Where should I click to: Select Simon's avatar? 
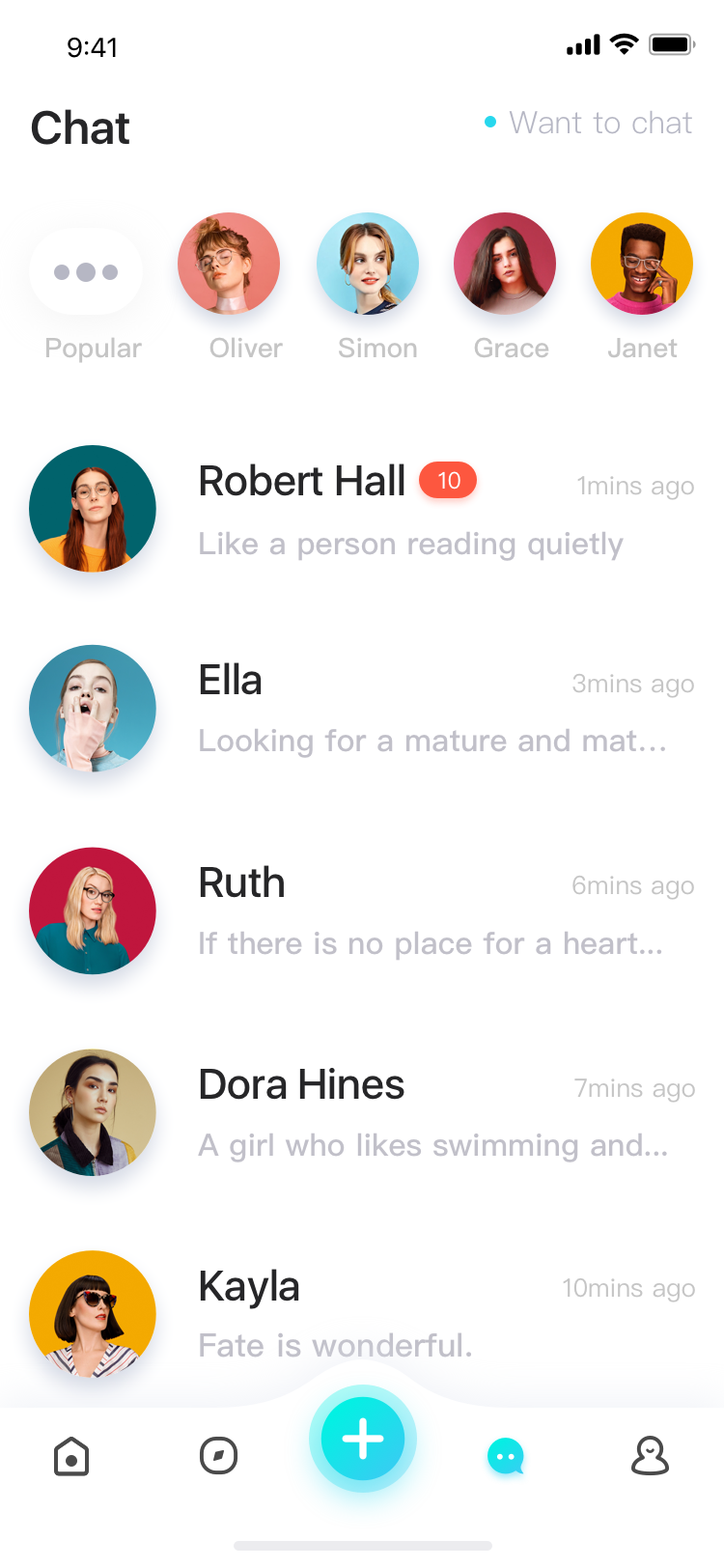tap(368, 264)
